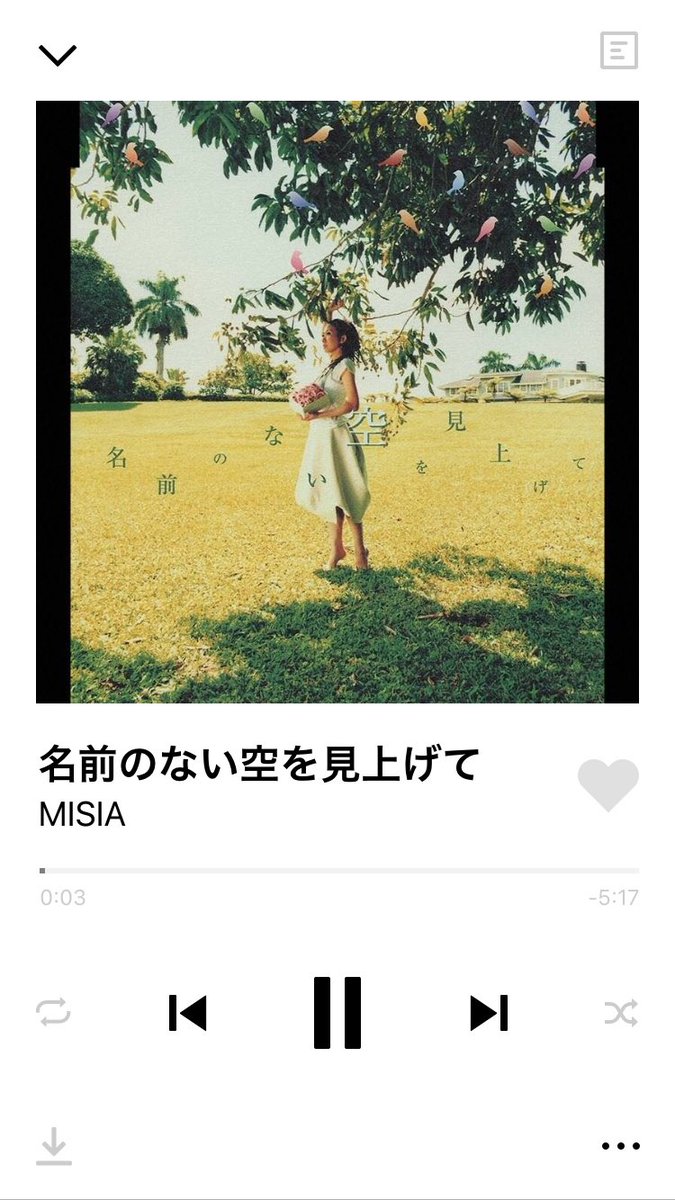
Task: Like this song with the heart
Action: tap(608, 785)
